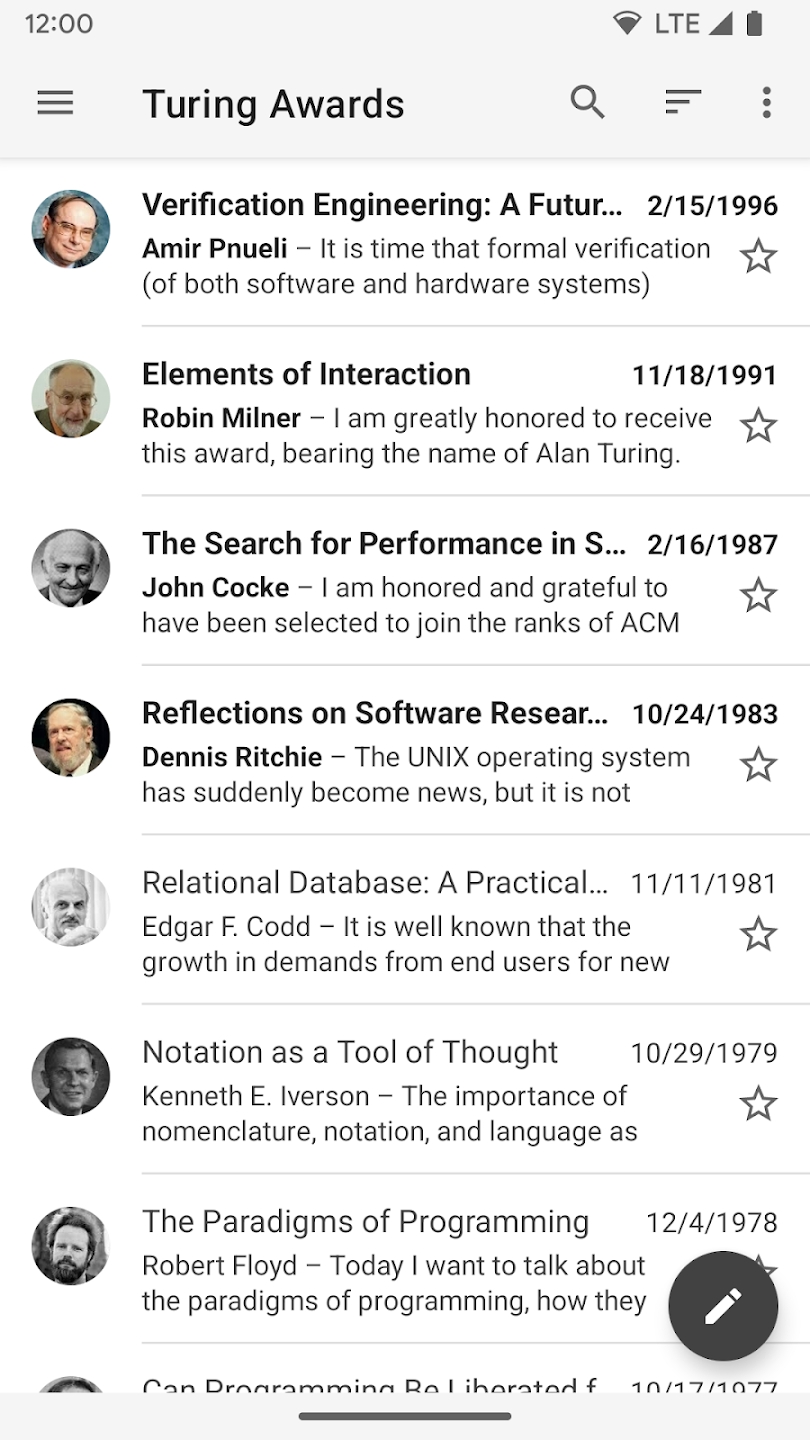This screenshot has height=1440, width=810.
Task: Open Notation as a Tool of Thought
Action: 405,1090
